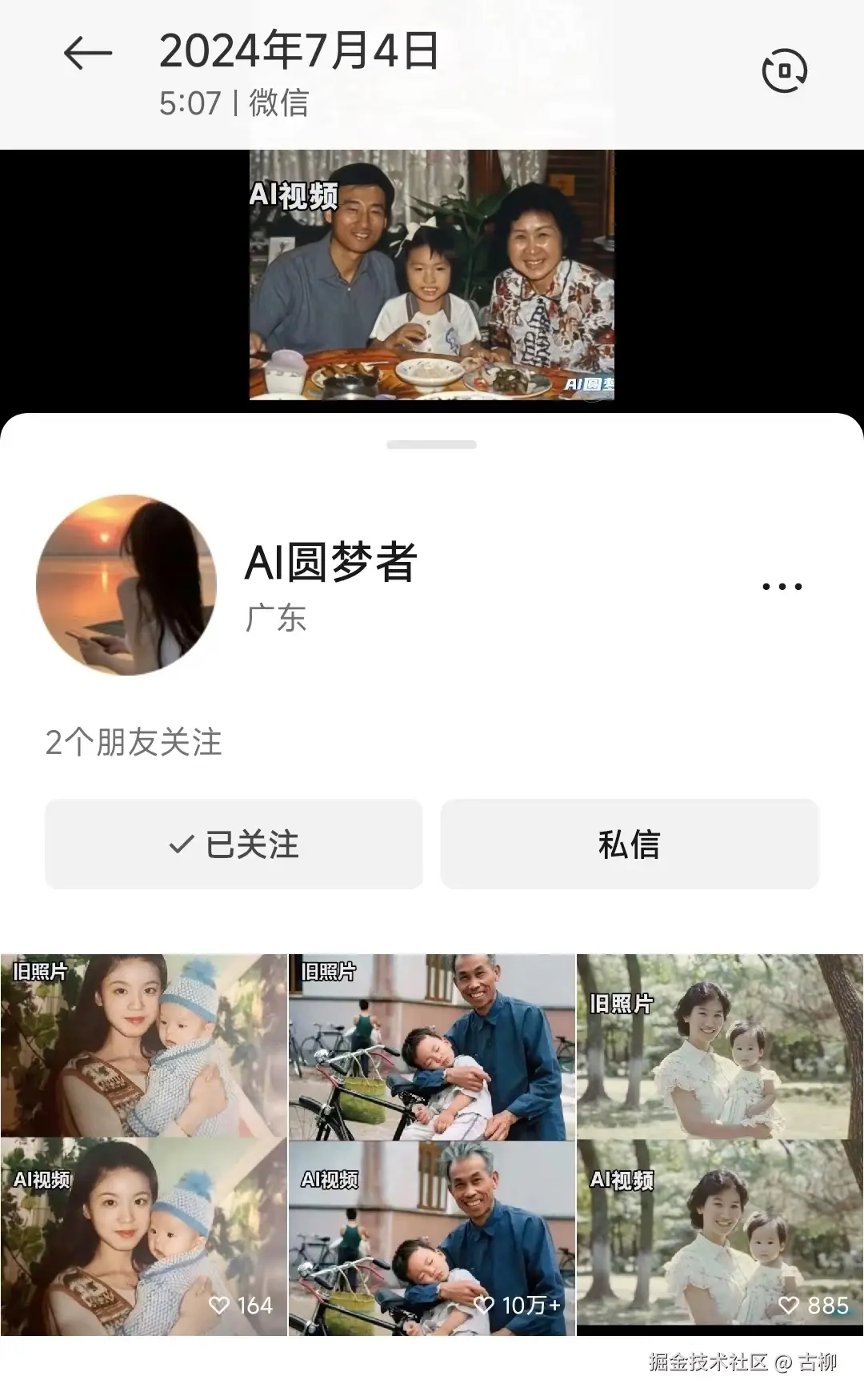Send a private message via 私信
Image resolution: width=864 pixels, height=1400 pixels.
pyautogui.click(x=630, y=844)
